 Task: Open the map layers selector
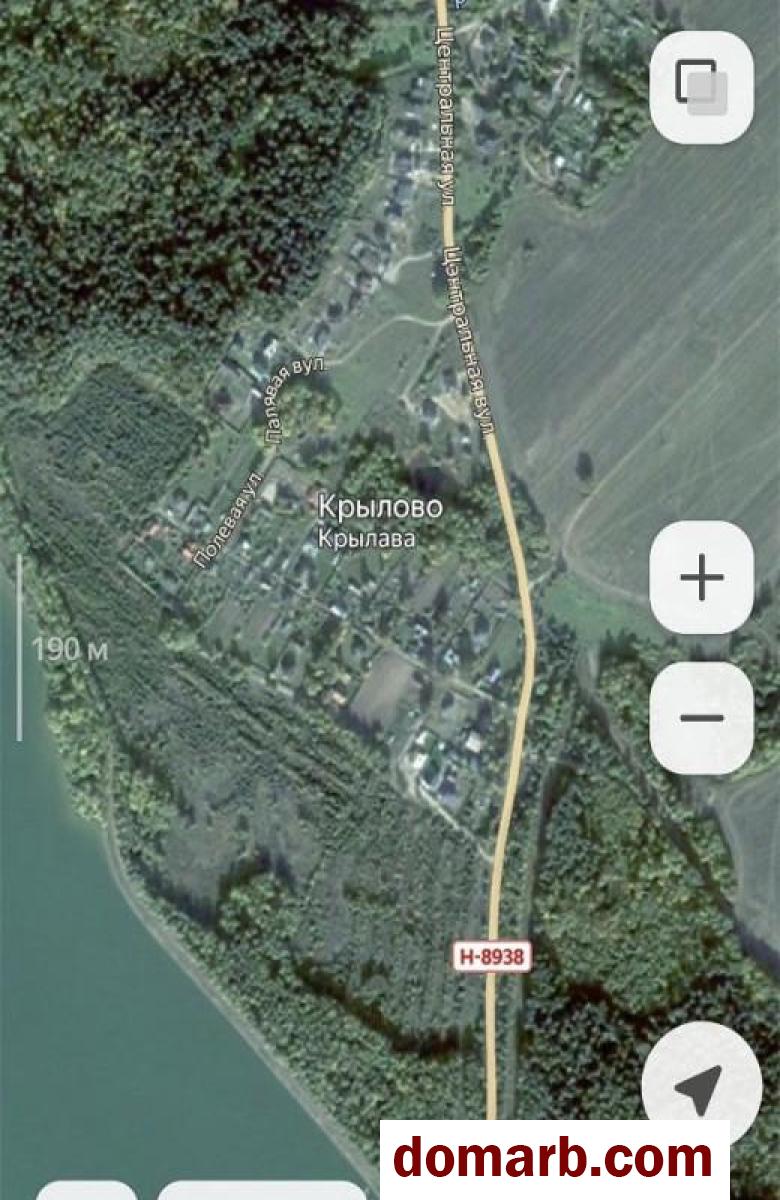click(x=701, y=87)
